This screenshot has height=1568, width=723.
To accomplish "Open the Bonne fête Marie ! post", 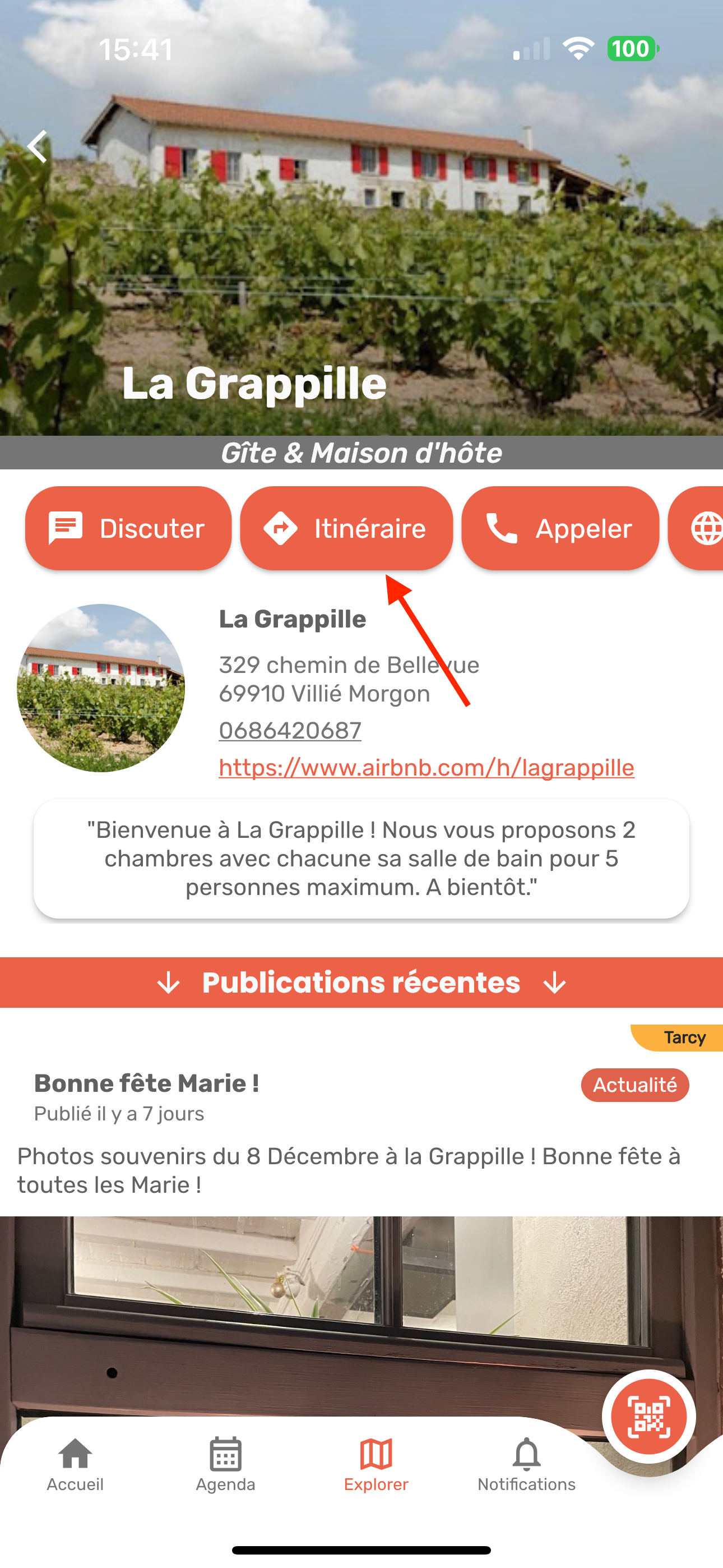I will pyautogui.click(x=147, y=1083).
